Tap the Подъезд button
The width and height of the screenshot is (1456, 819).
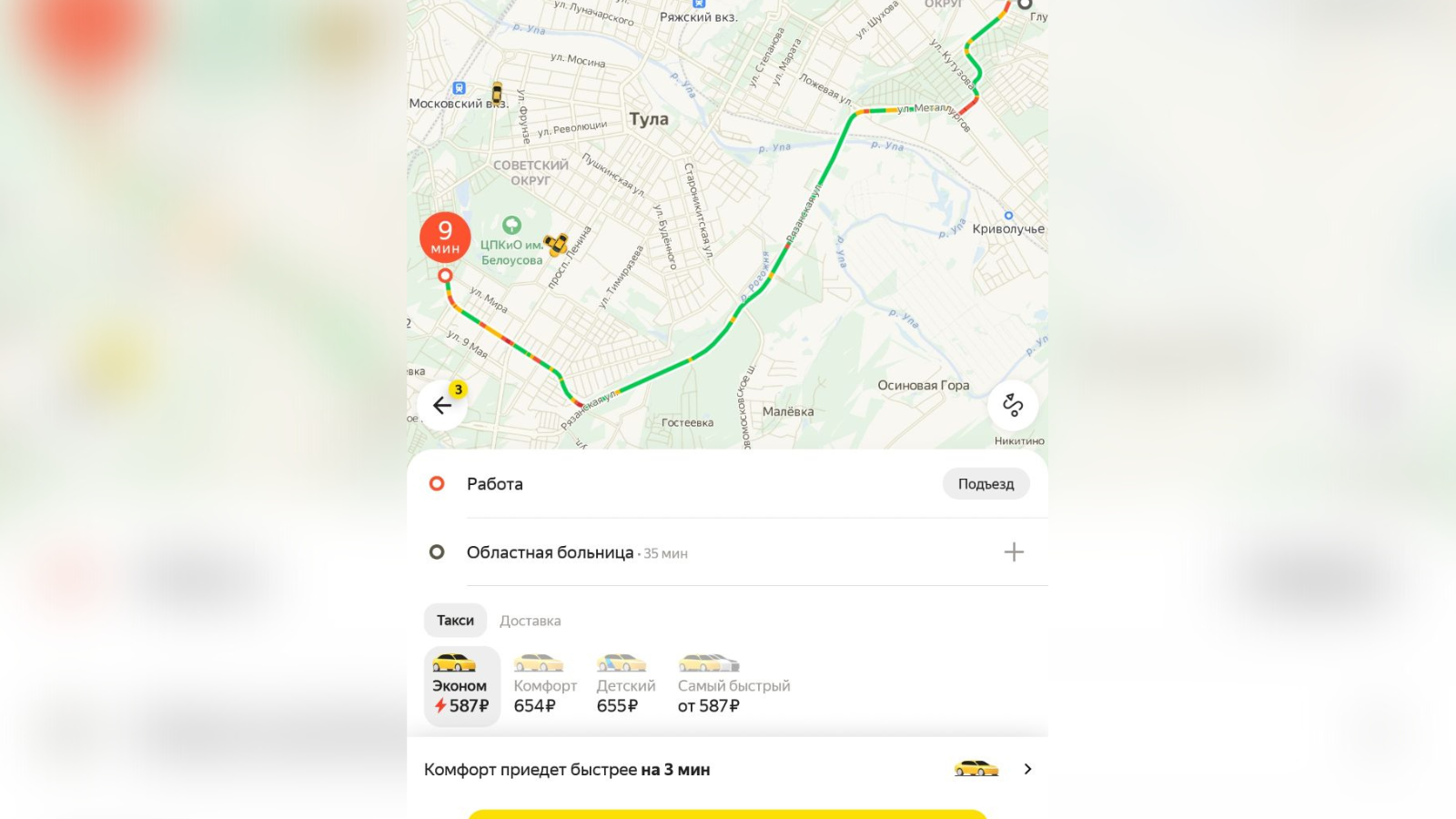[x=986, y=484]
